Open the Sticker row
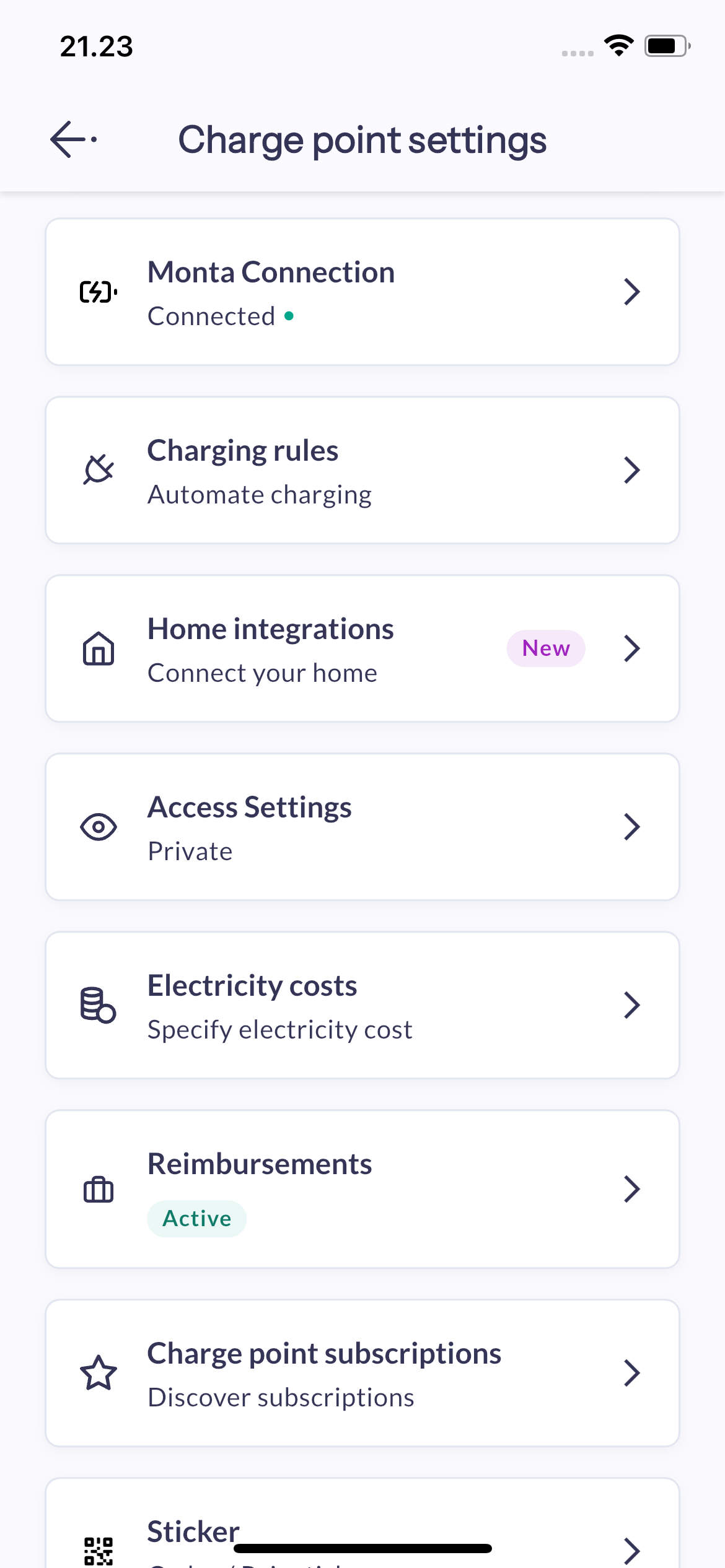Screen dimensions: 725x1568 click(x=362, y=1523)
